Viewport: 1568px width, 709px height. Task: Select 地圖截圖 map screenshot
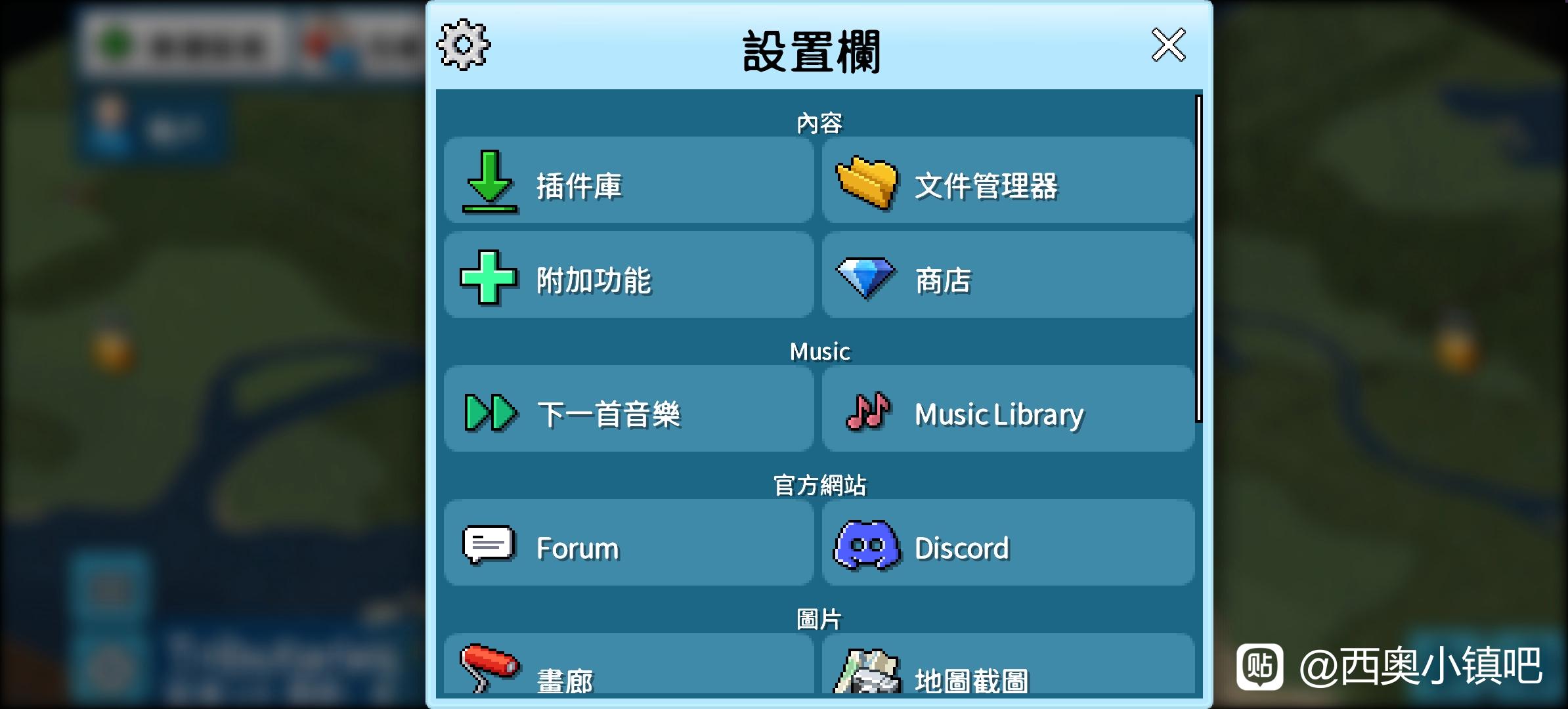1008,664
